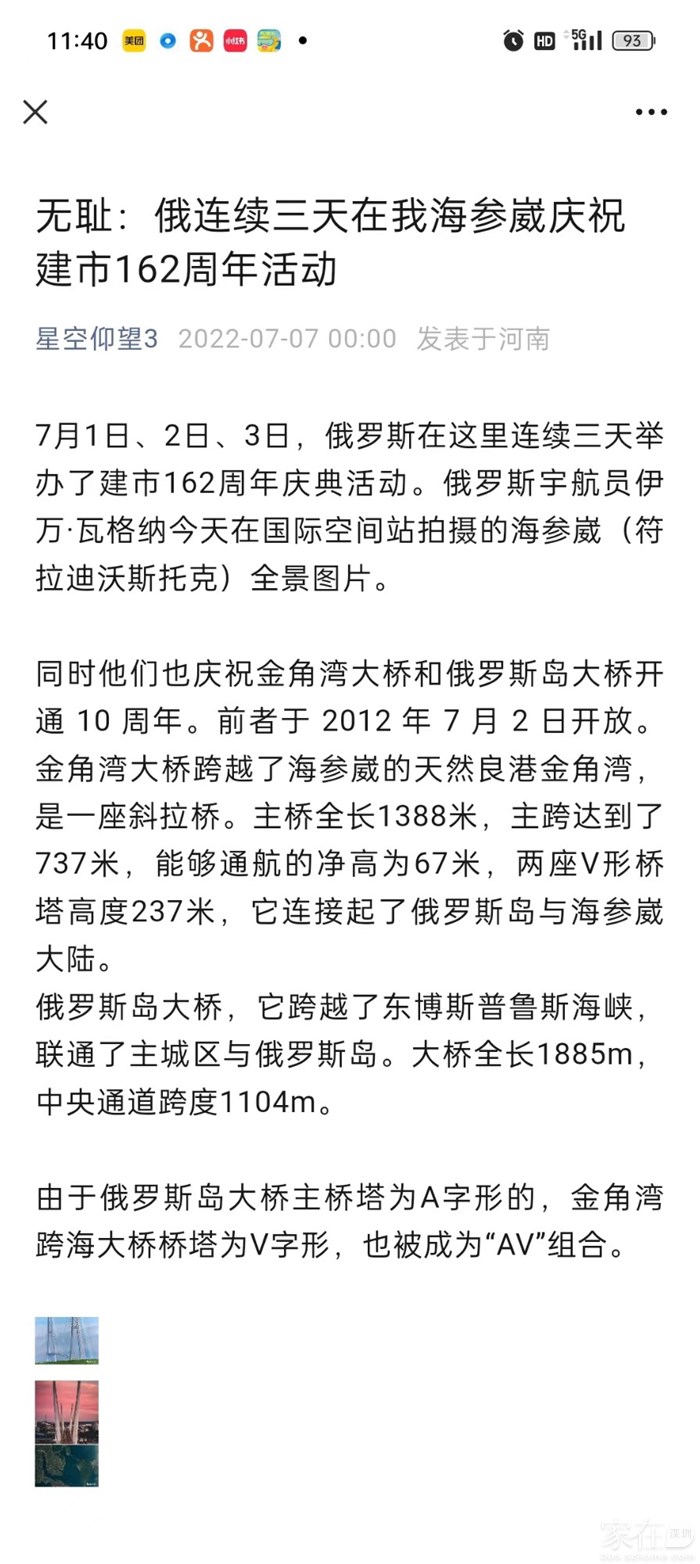The image size is (700, 1564).
Task: View the sunset bridge tower picture
Action: coord(66,1412)
